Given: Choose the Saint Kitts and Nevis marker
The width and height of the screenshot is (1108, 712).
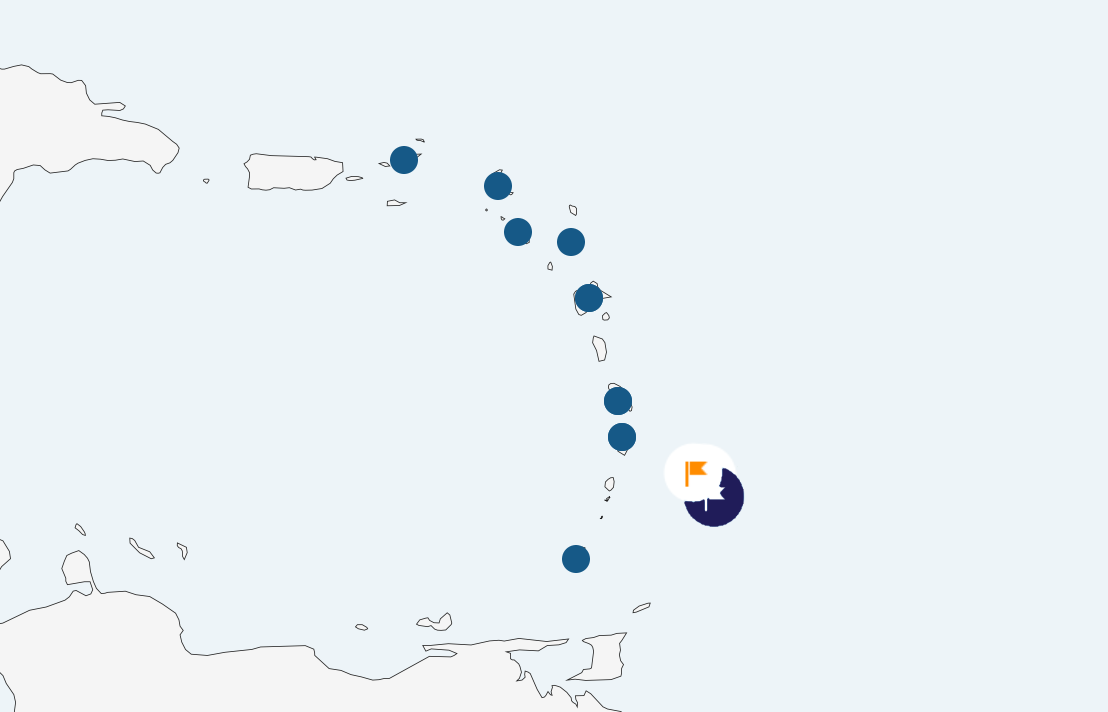Looking at the screenshot, I should coord(518,232).
